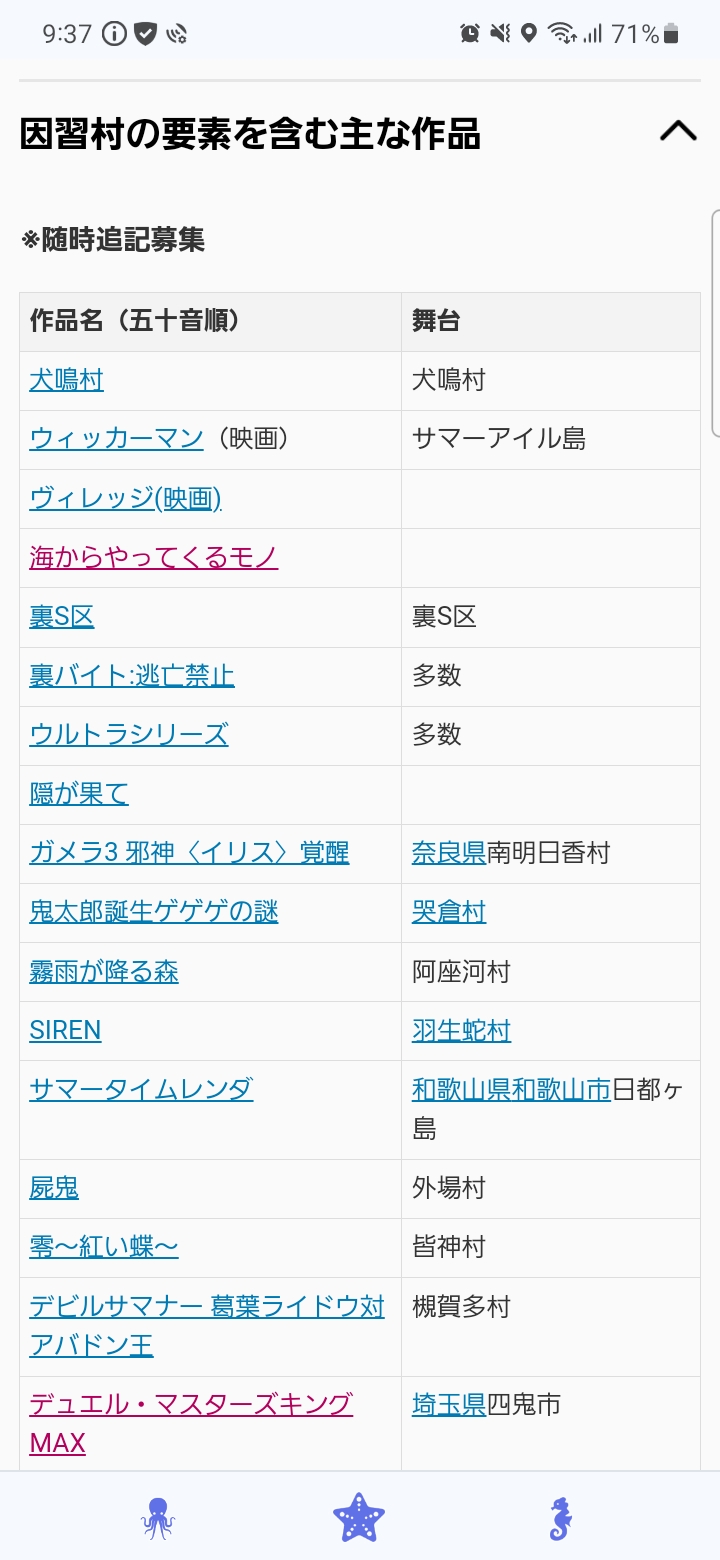Open サマータイムレンダ link
The height and width of the screenshot is (1560, 720).
[141, 1089]
